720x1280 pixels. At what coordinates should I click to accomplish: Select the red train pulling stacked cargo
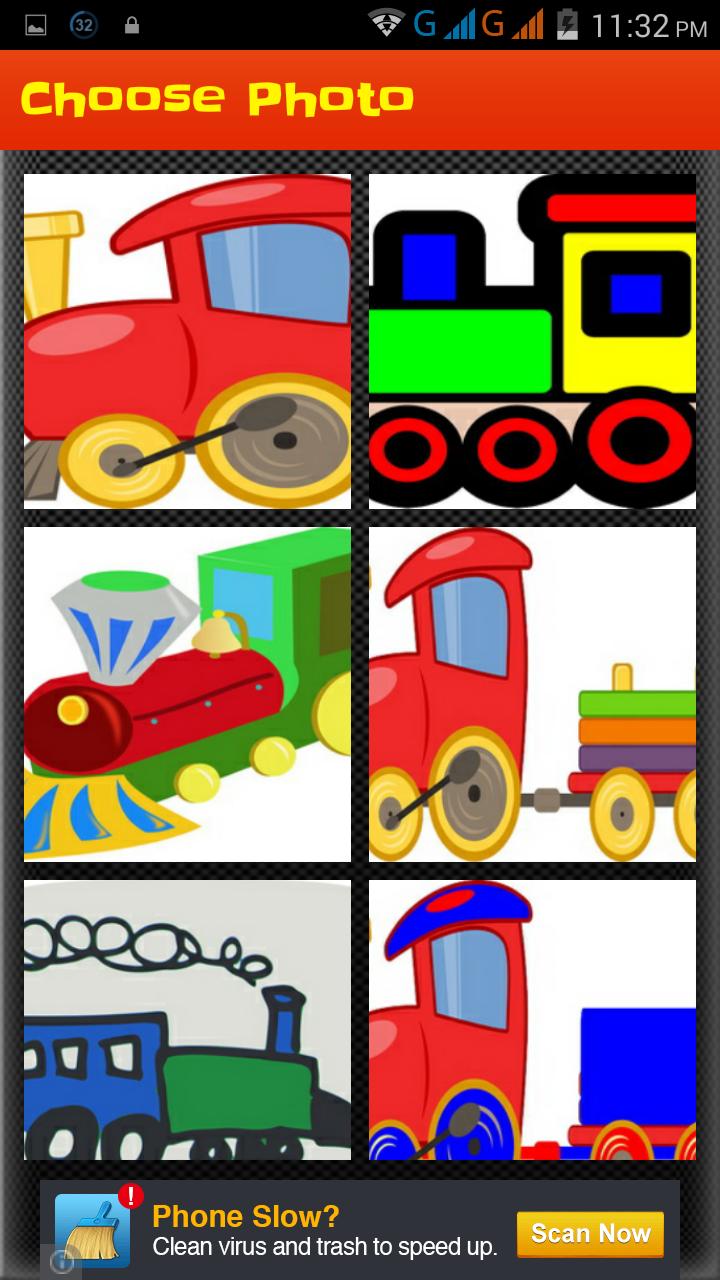[x=532, y=693]
